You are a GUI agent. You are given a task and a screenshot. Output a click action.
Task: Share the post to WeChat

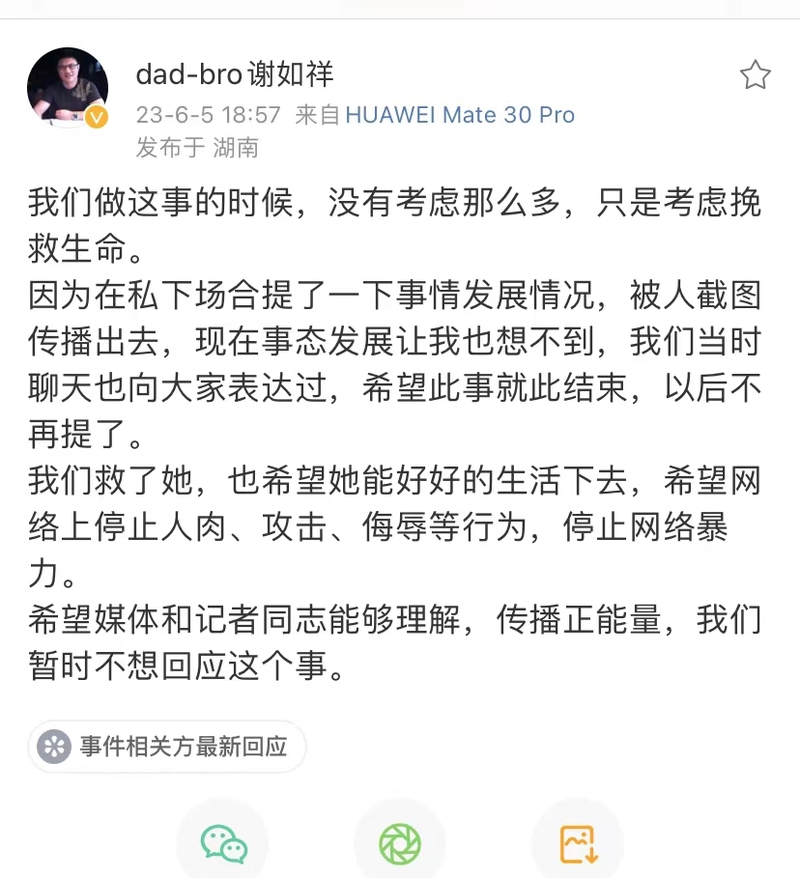tap(223, 843)
